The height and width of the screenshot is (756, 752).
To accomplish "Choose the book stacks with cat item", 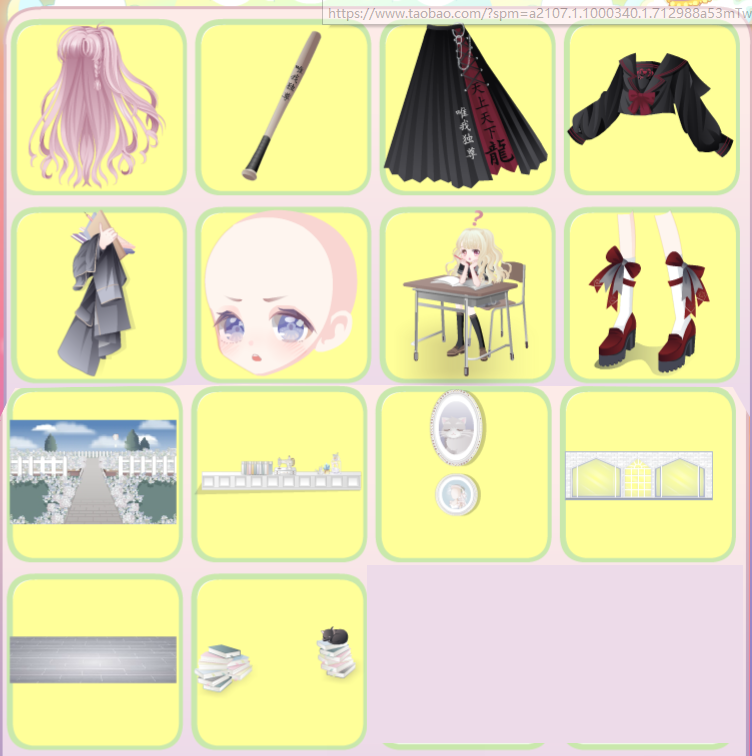I will (279, 660).
